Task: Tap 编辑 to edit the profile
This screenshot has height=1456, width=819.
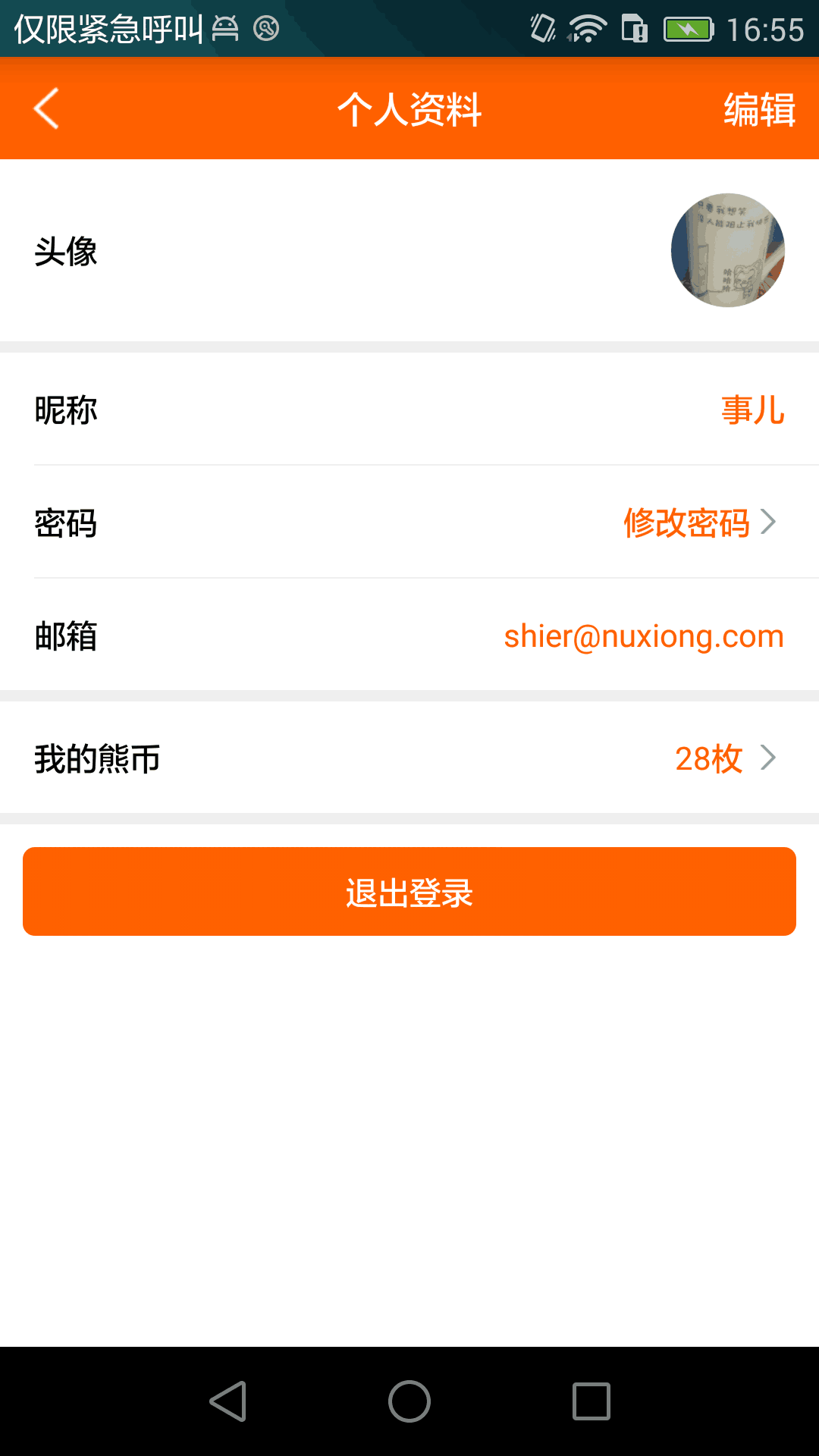Action: click(759, 109)
